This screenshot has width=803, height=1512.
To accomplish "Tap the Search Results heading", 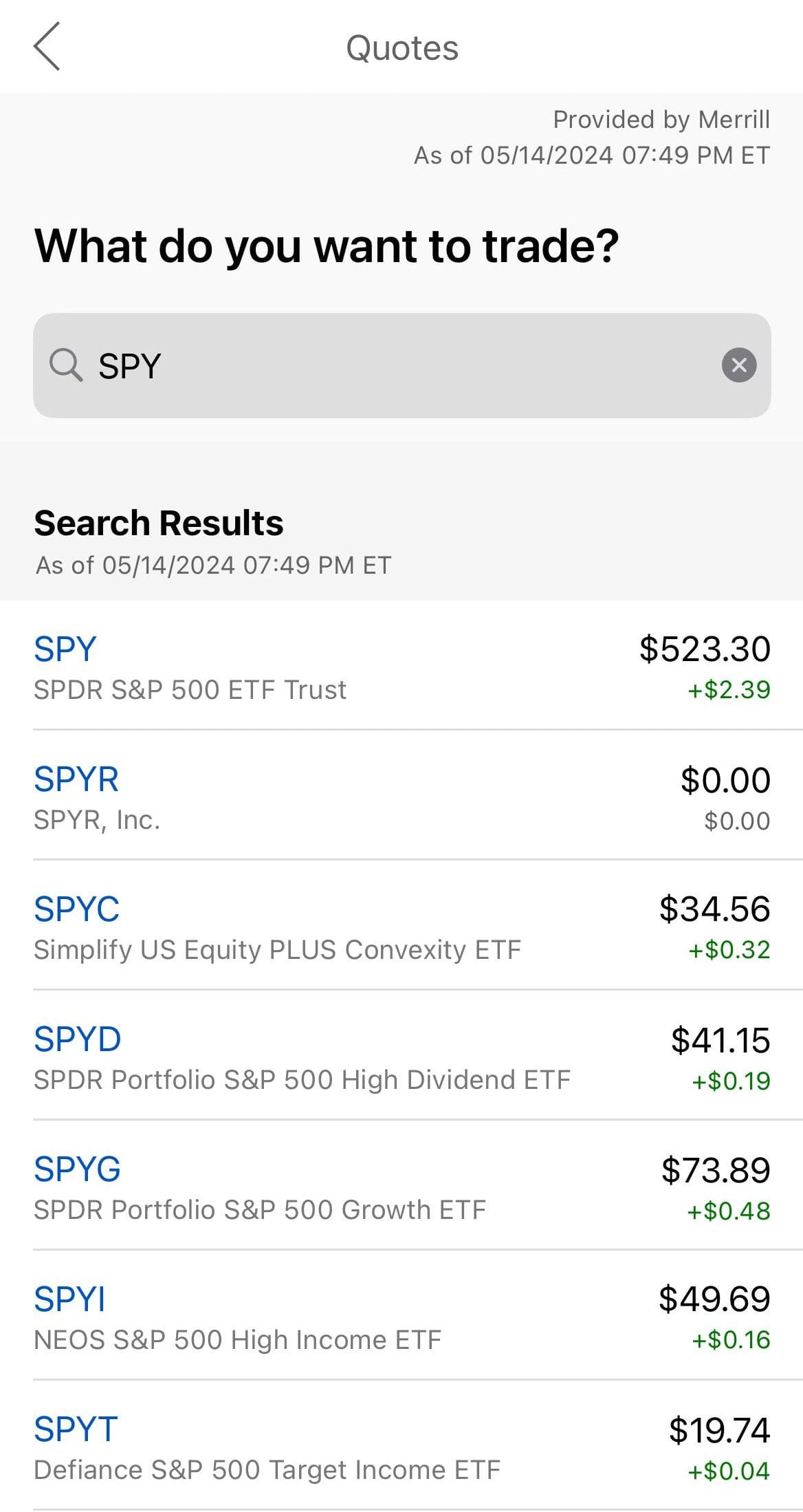I will [x=159, y=523].
